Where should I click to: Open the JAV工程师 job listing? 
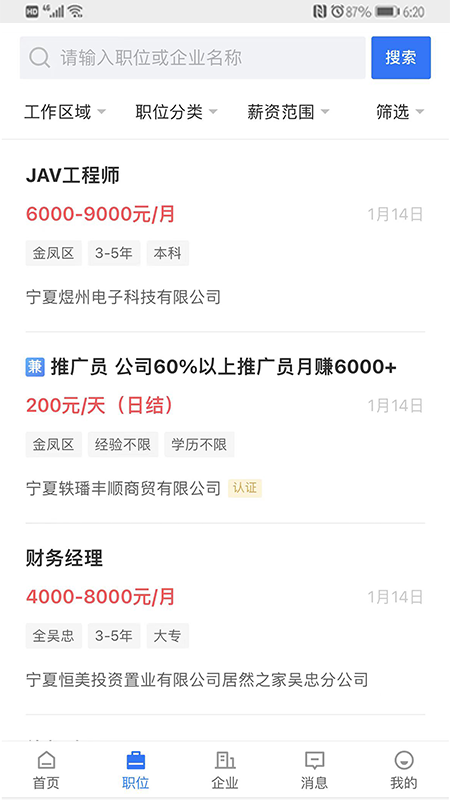point(225,236)
